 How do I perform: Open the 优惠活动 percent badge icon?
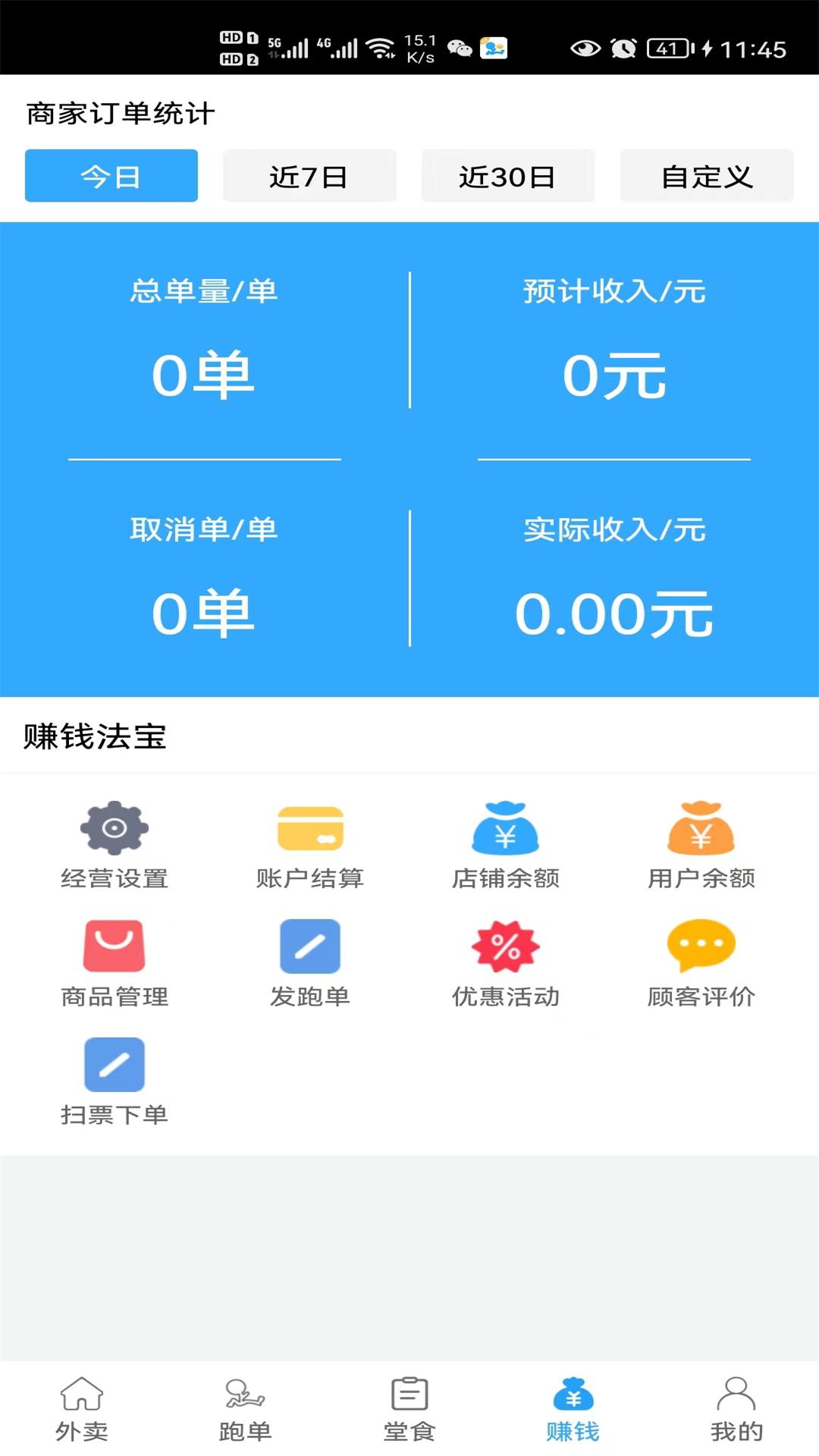coord(506,946)
